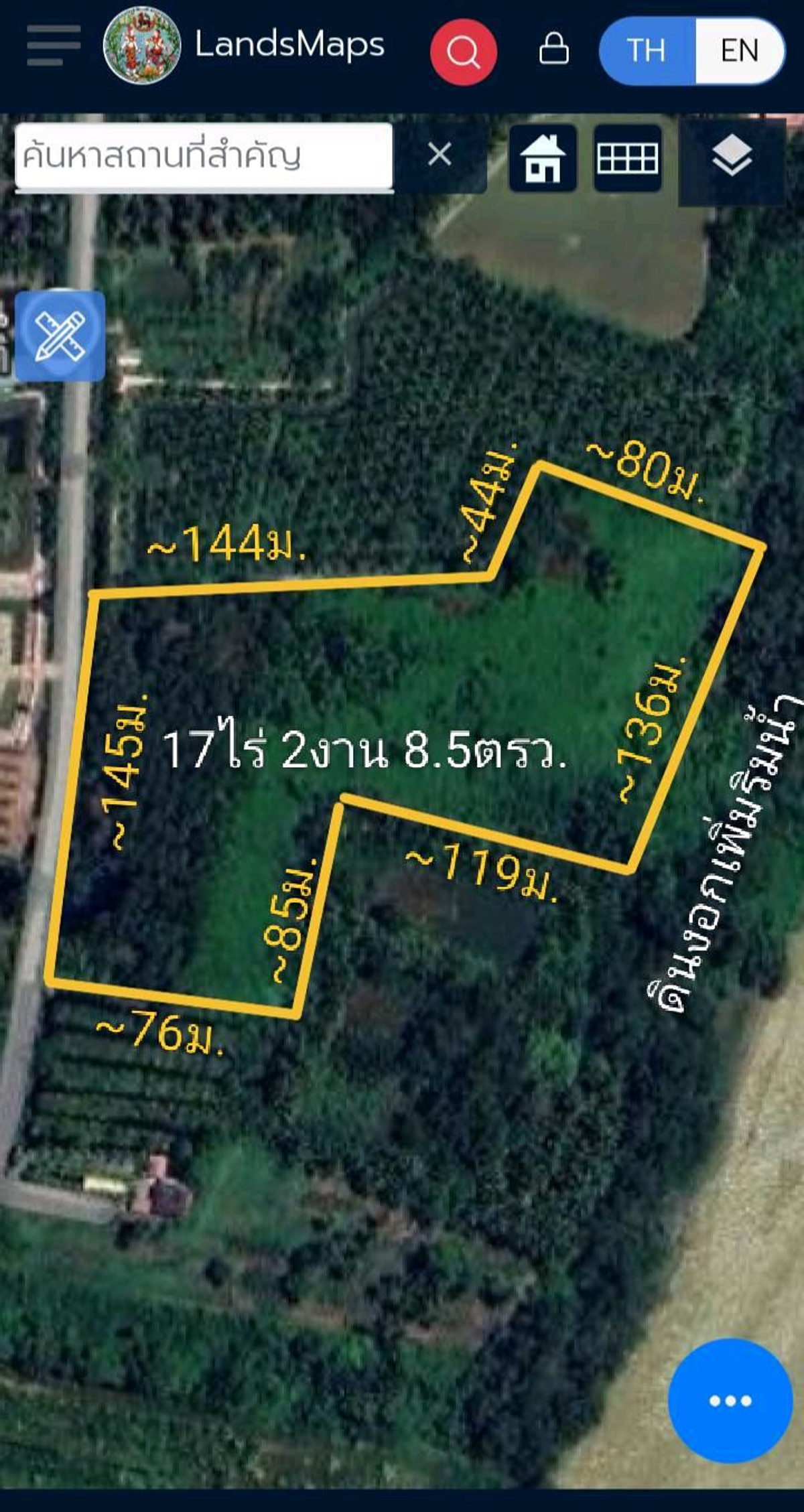Tap the red search button
Viewport: 804px width, 1512px height.
coord(463,52)
